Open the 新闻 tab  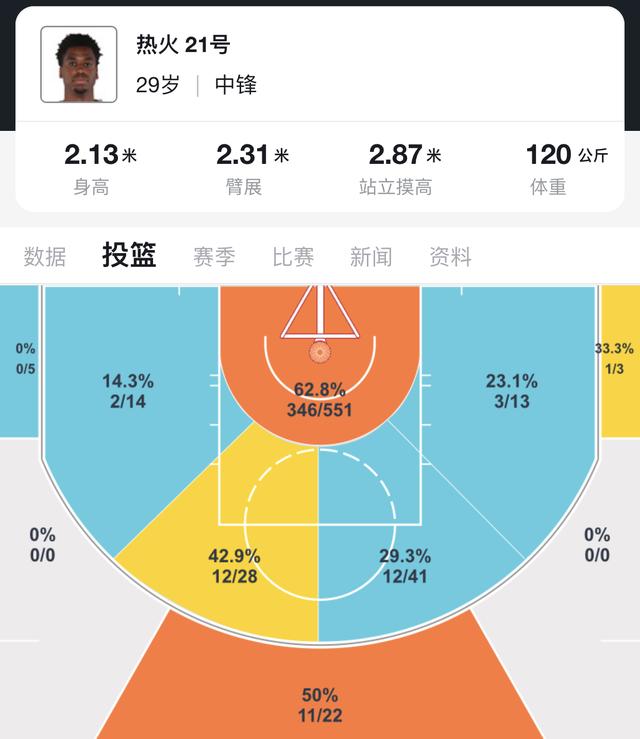coord(371,257)
